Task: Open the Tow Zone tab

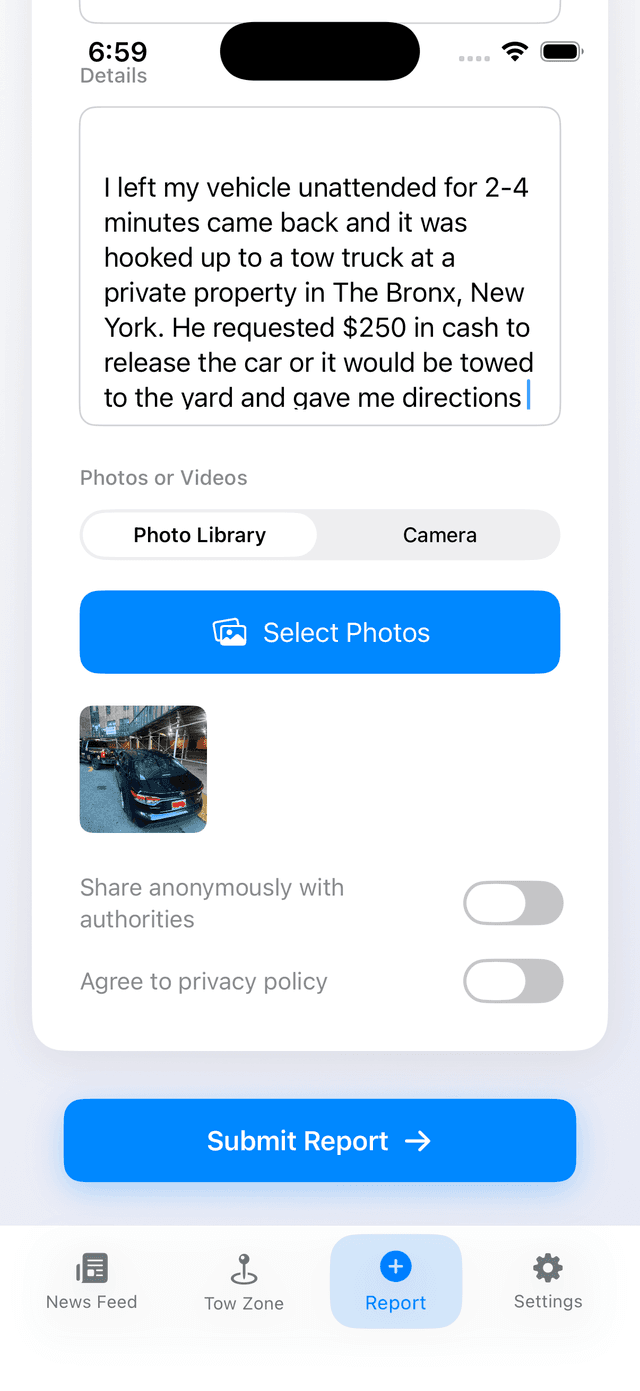Action: click(244, 1281)
